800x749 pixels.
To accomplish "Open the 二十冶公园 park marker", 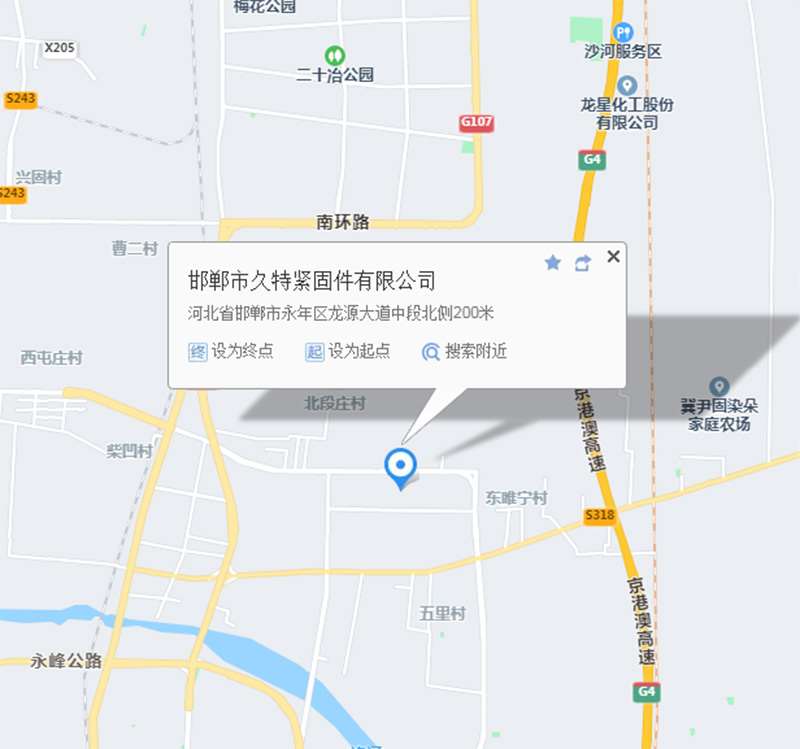I will pos(335,55).
